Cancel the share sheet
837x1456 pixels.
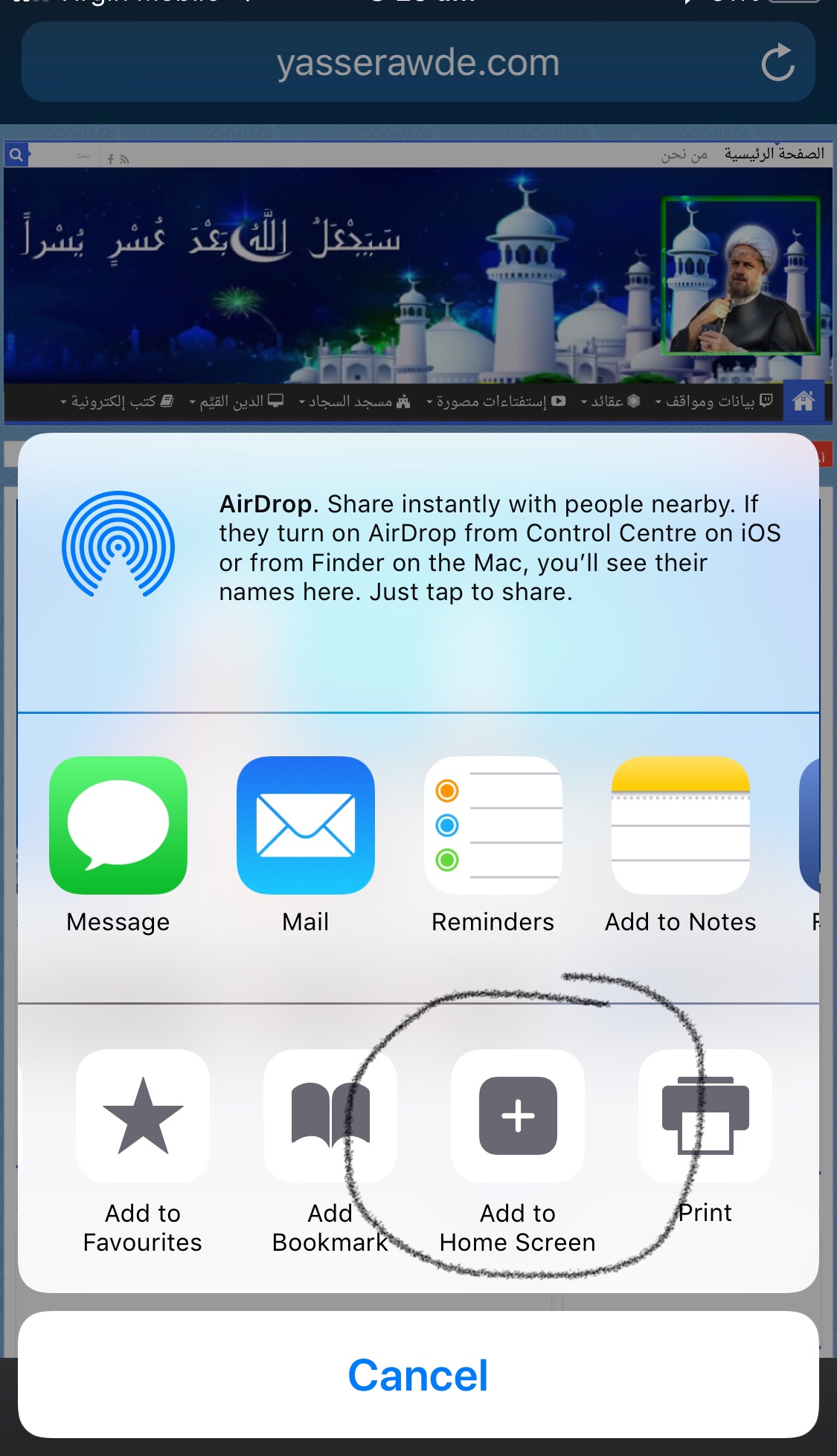point(418,1374)
